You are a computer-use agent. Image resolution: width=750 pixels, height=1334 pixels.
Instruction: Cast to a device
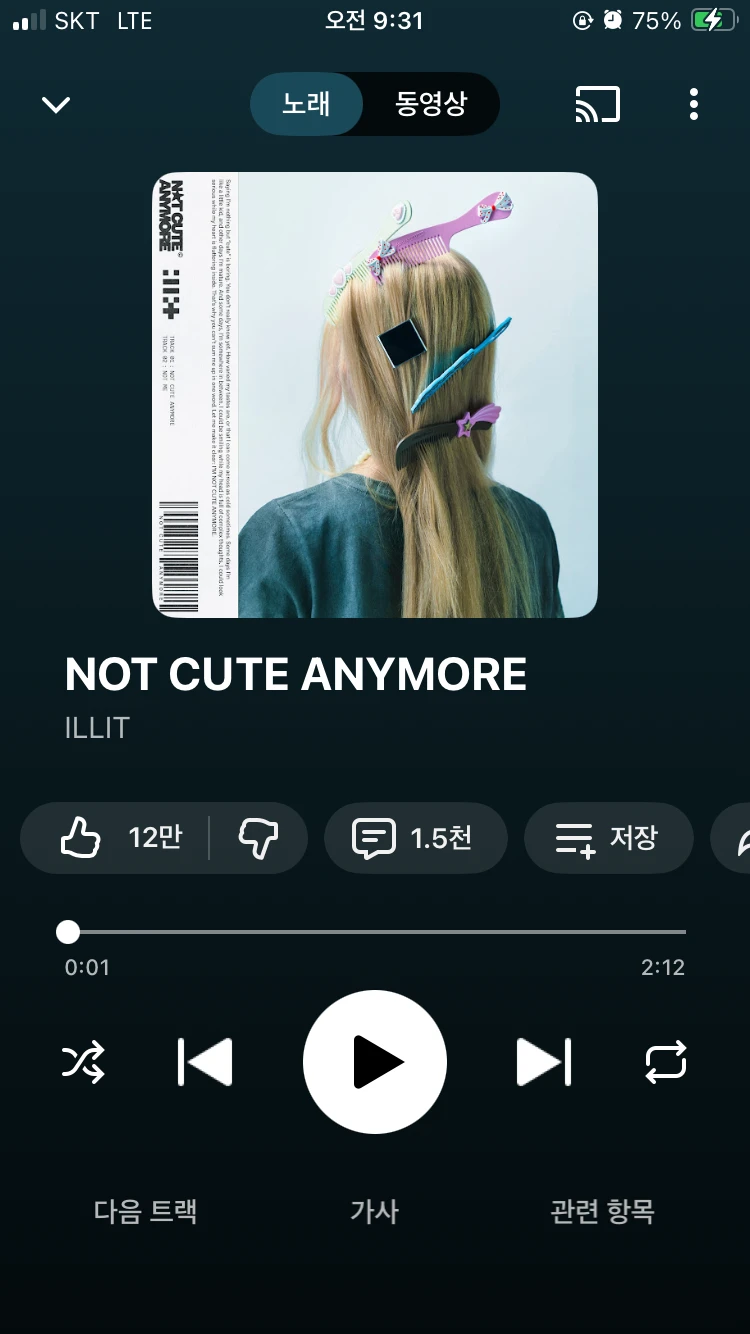pyautogui.click(x=597, y=104)
